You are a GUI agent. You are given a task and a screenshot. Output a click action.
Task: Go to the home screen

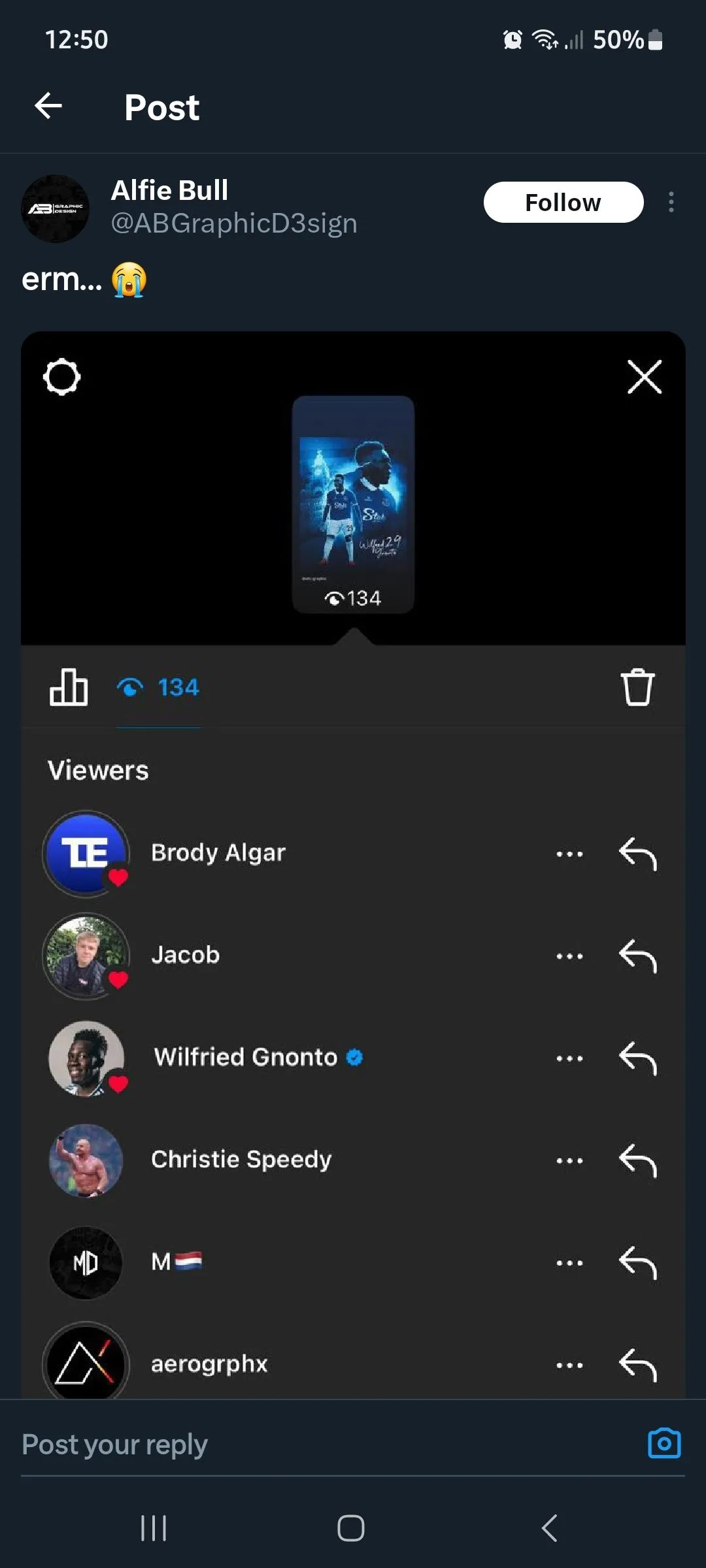(351, 1528)
